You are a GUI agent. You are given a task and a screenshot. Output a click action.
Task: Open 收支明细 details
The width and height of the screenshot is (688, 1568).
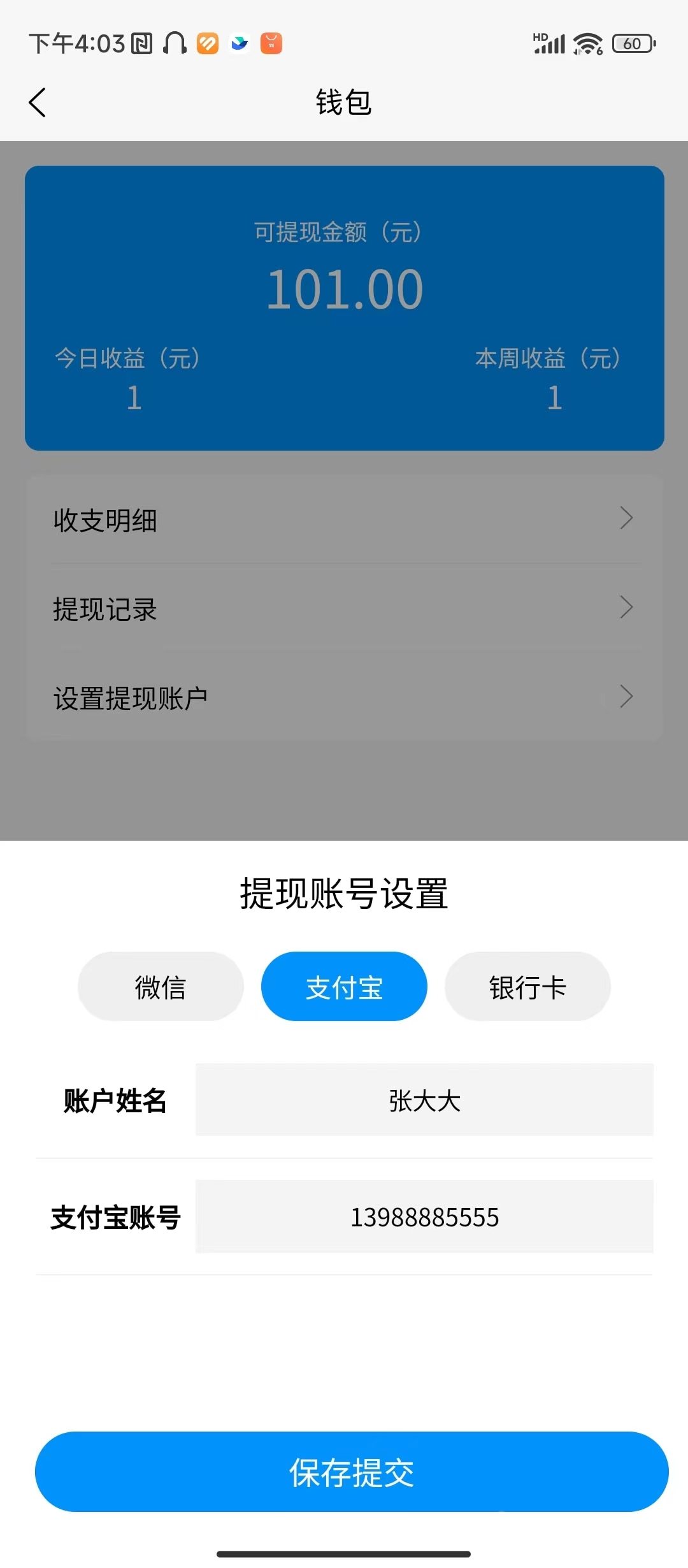[344, 519]
